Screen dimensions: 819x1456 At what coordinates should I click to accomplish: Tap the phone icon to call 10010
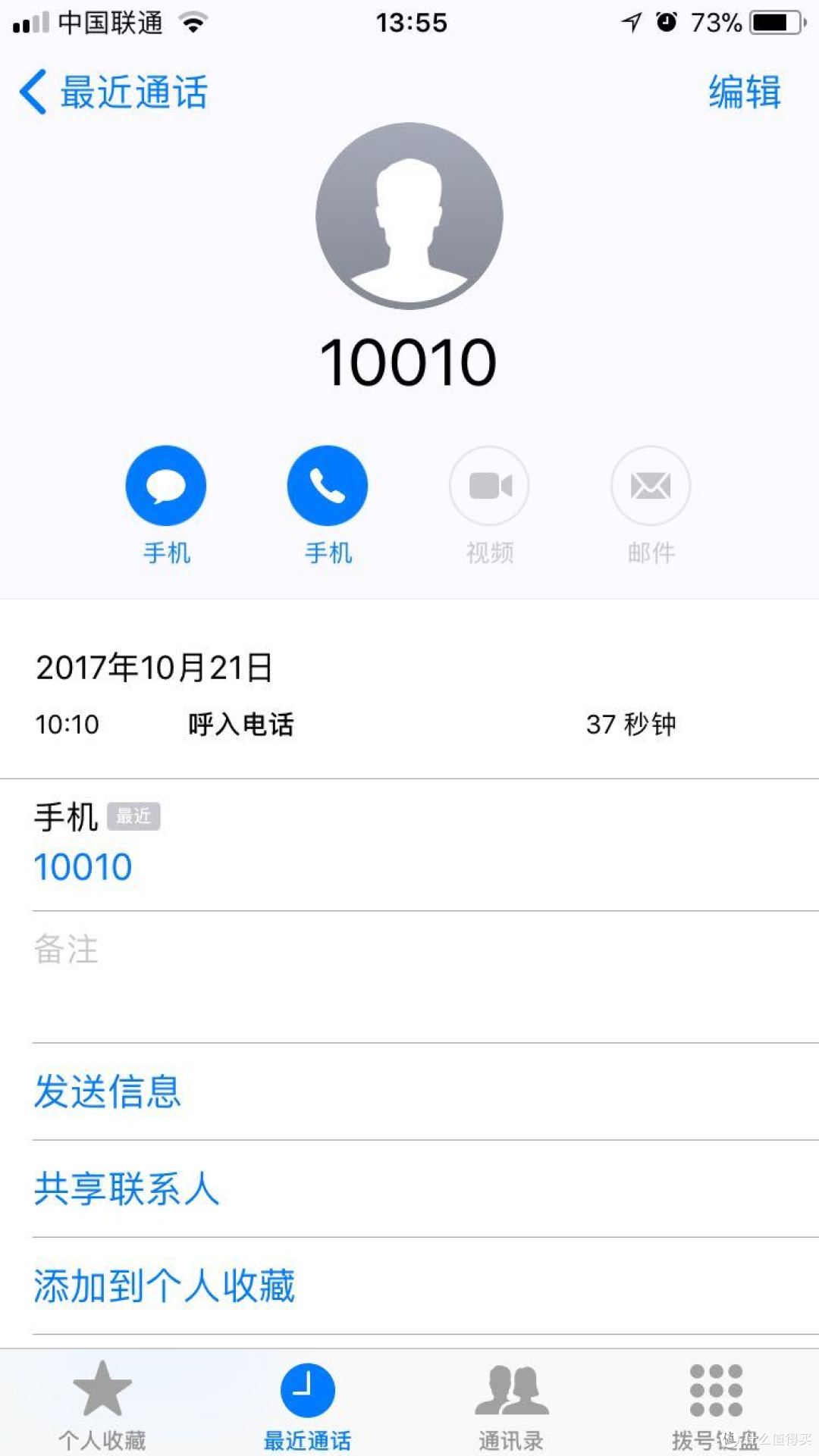327,484
